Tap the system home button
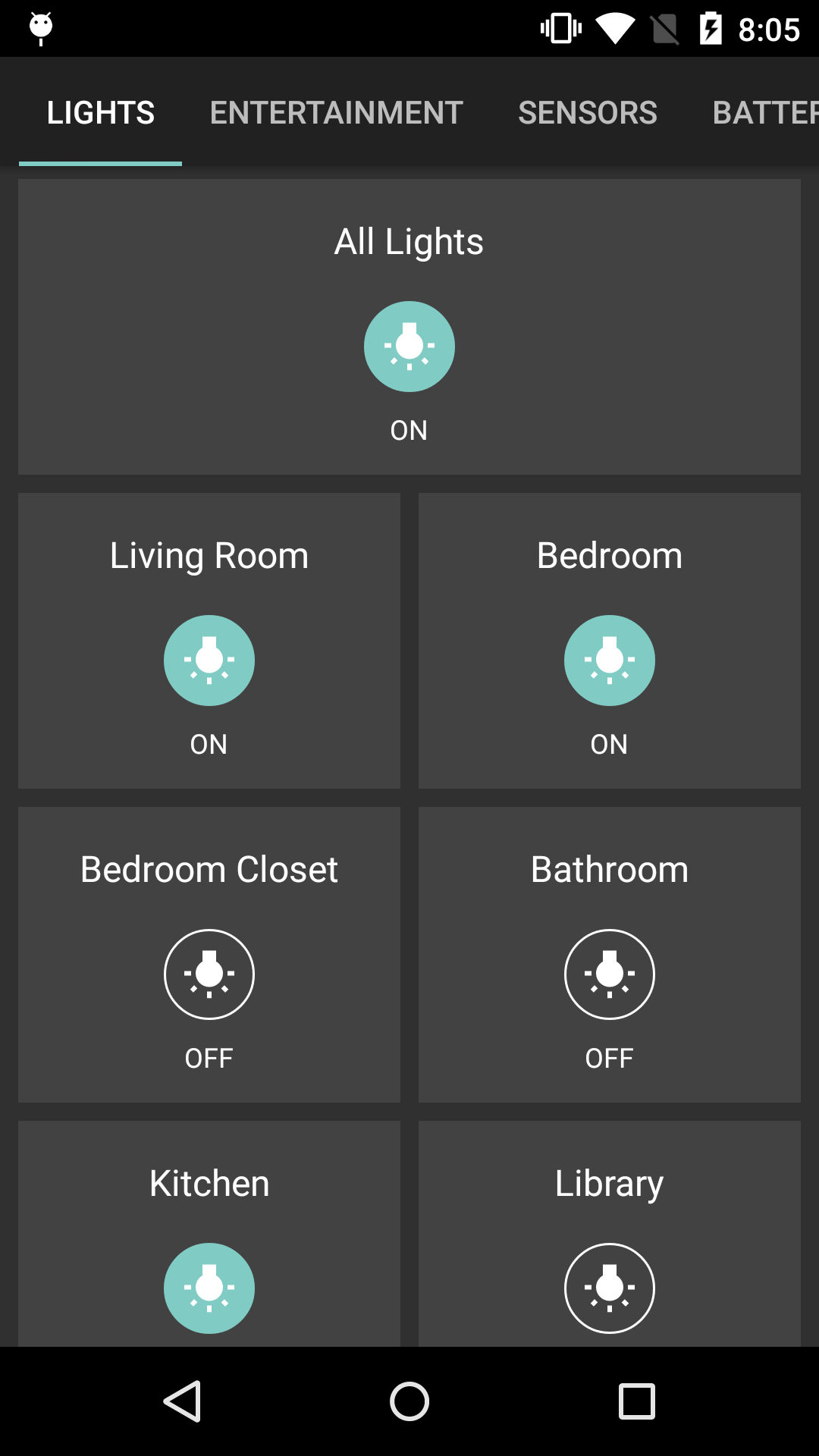Viewport: 819px width, 1456px height. click(409, 1401)
